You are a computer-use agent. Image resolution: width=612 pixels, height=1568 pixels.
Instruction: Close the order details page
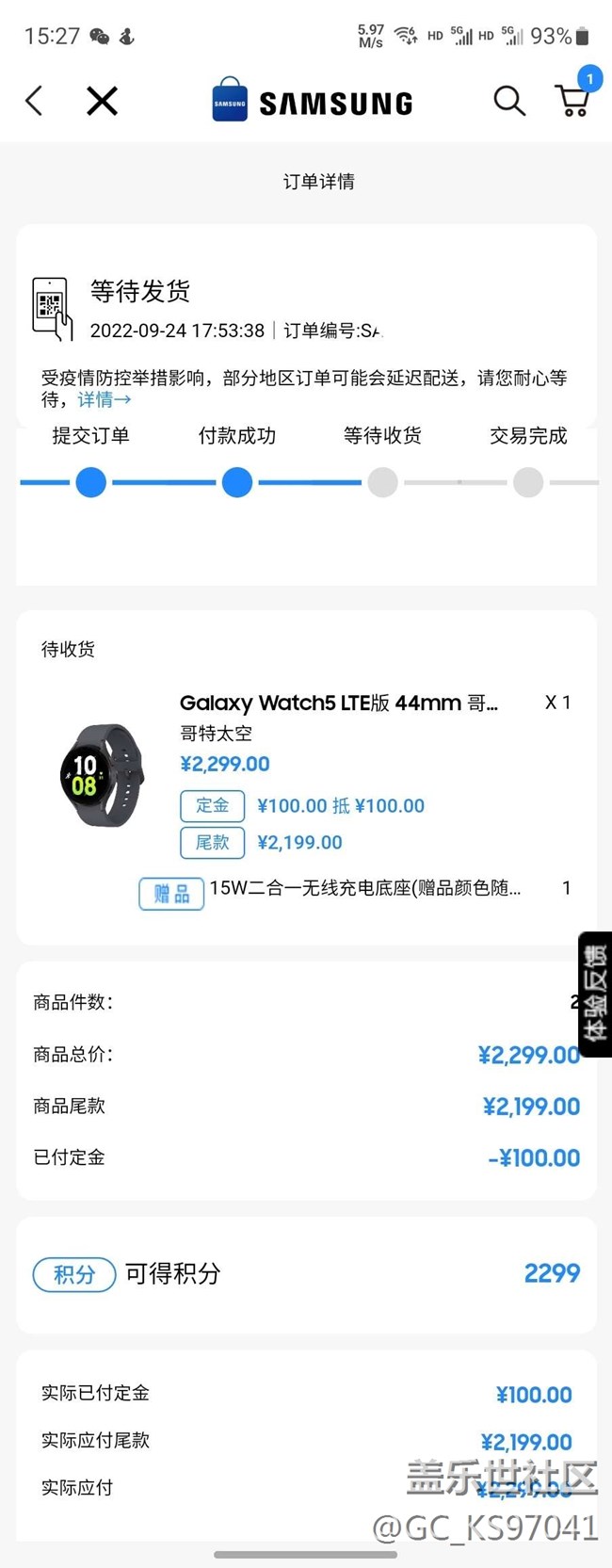102,101
